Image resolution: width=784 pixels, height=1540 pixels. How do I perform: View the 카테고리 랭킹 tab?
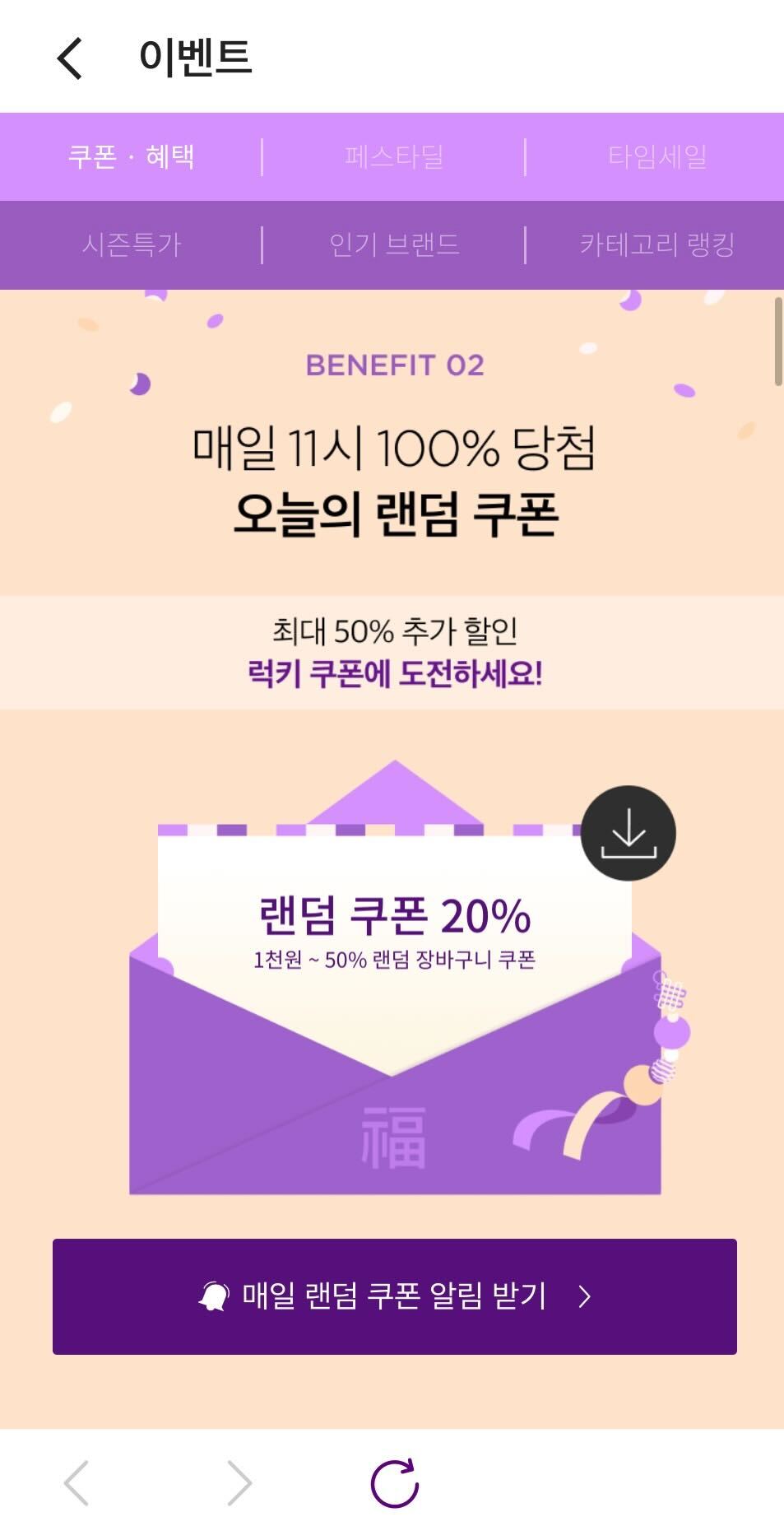pyautogui.click(x=656, y=244)
